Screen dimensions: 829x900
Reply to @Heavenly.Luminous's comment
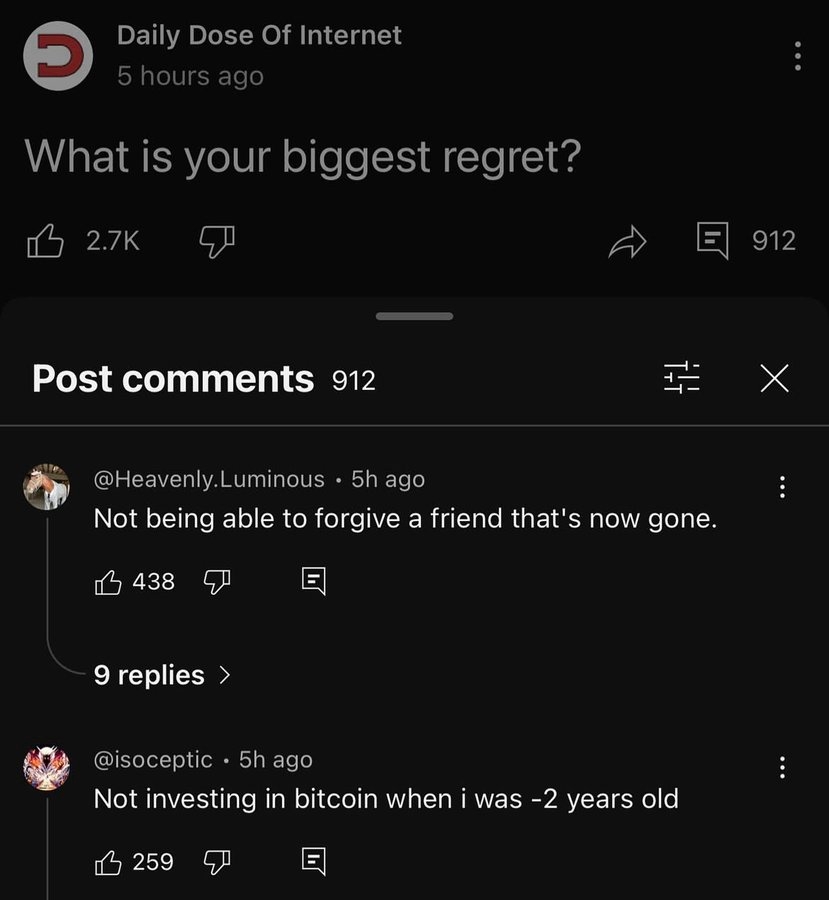click(x=313, y=581)
